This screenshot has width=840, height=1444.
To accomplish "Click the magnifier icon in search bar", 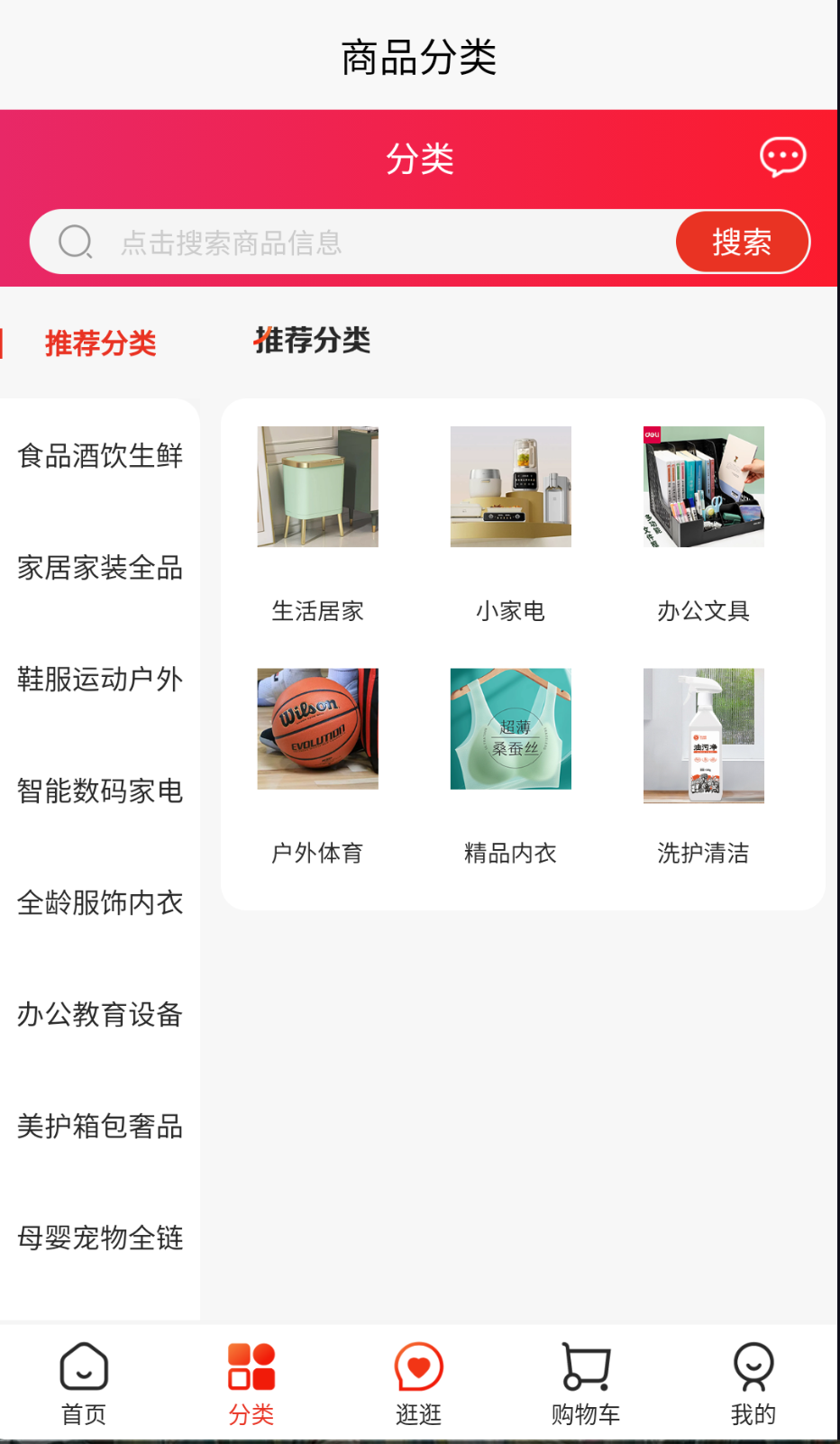I will pos(75,242).
